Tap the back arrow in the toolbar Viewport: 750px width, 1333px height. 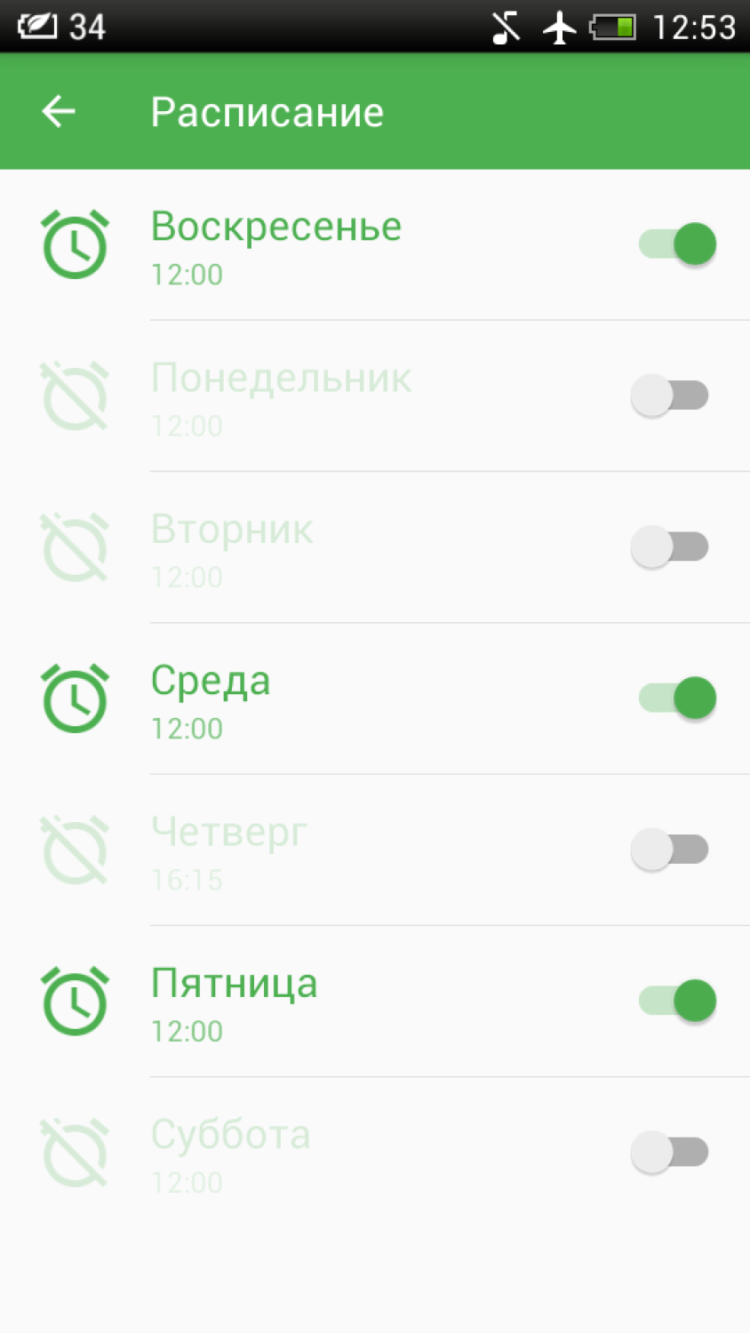click(57, 111)
